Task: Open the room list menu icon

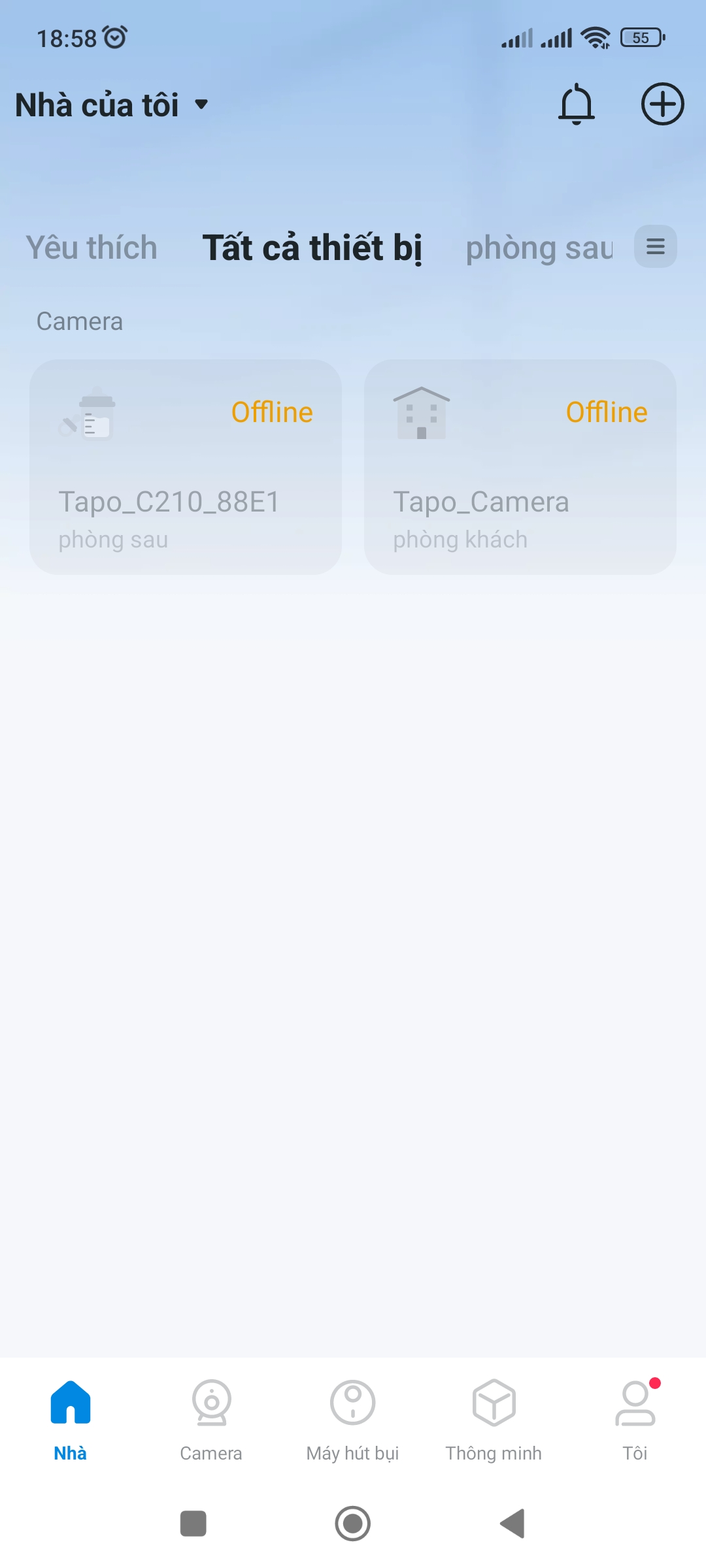Action: point(655,247)
